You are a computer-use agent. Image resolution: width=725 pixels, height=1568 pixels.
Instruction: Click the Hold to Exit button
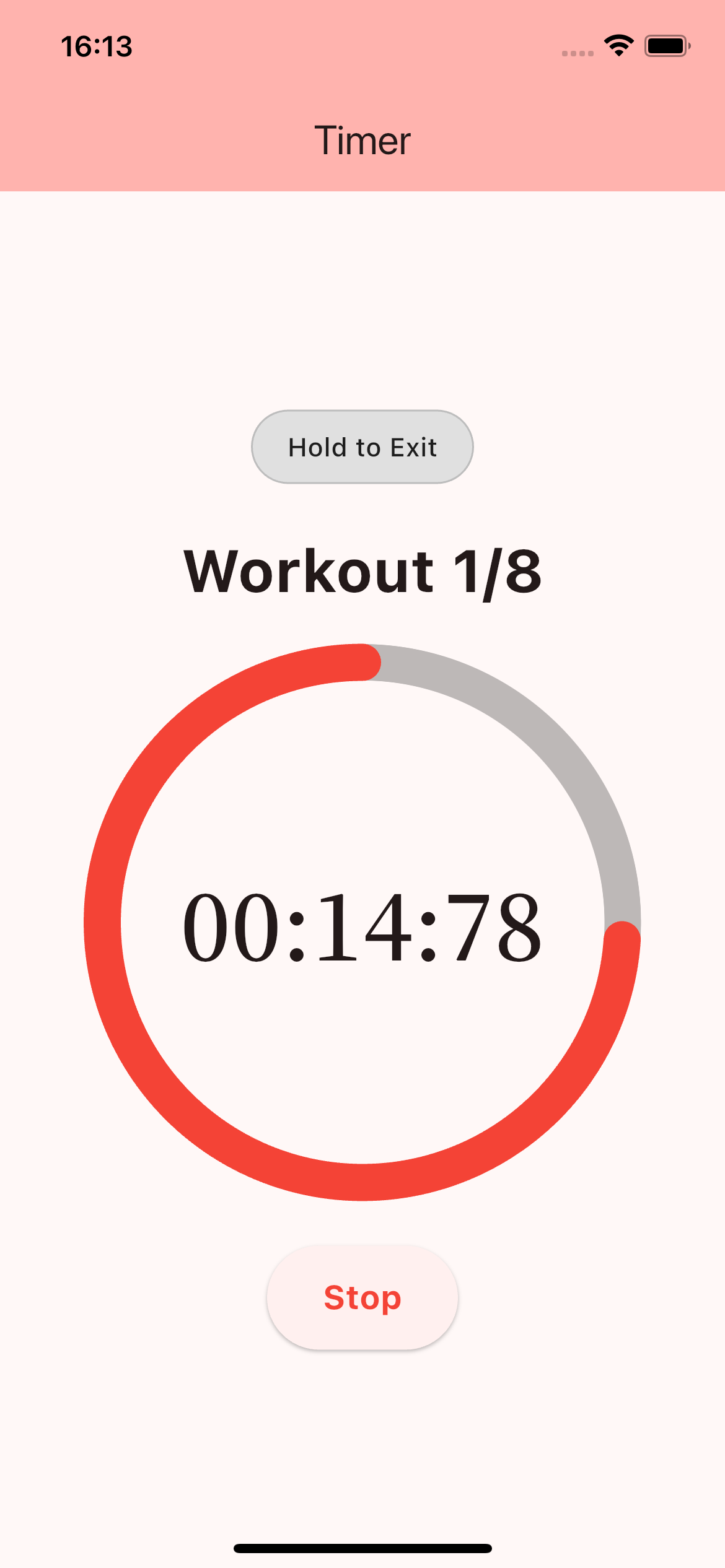(x=362, y=447)
